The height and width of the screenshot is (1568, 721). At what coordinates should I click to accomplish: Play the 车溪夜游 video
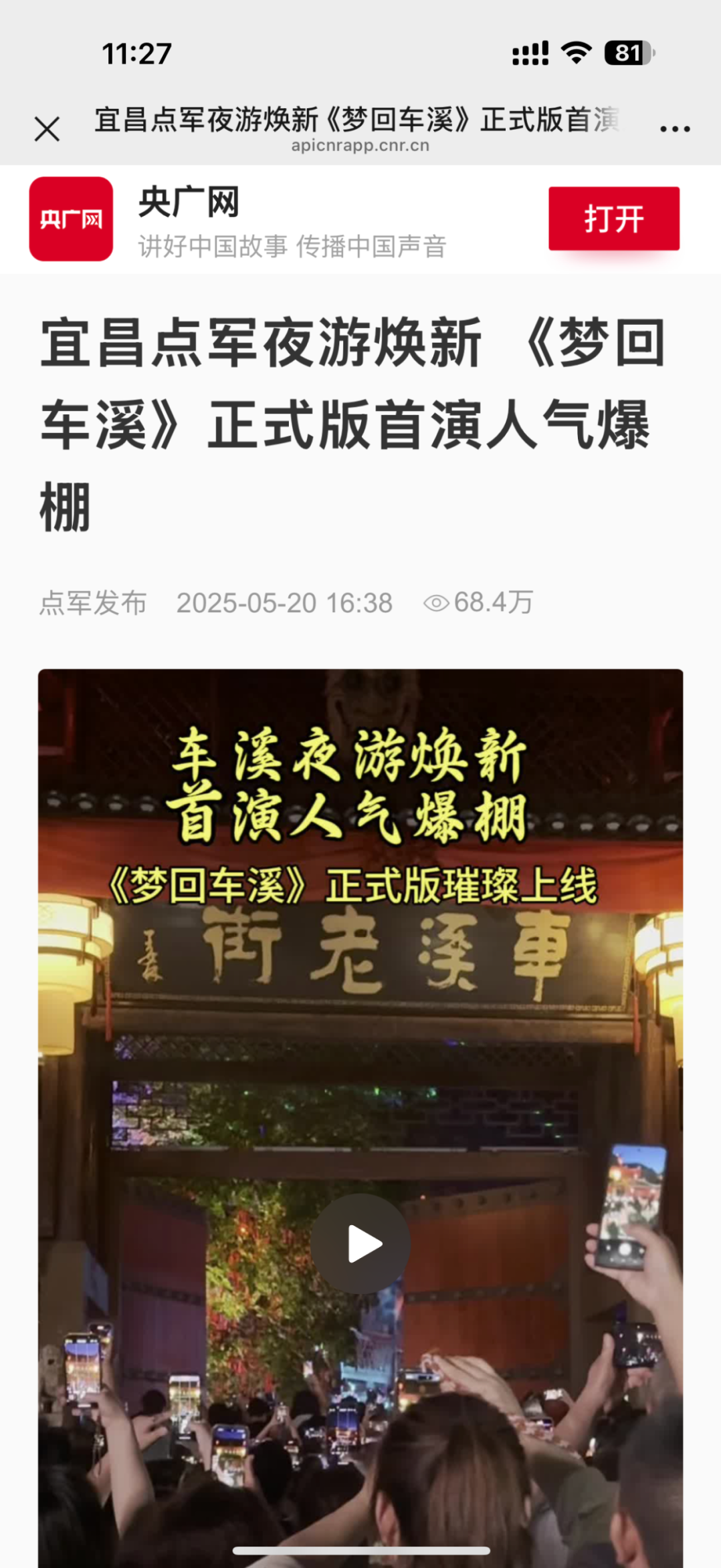click(x=360, y=1243)
